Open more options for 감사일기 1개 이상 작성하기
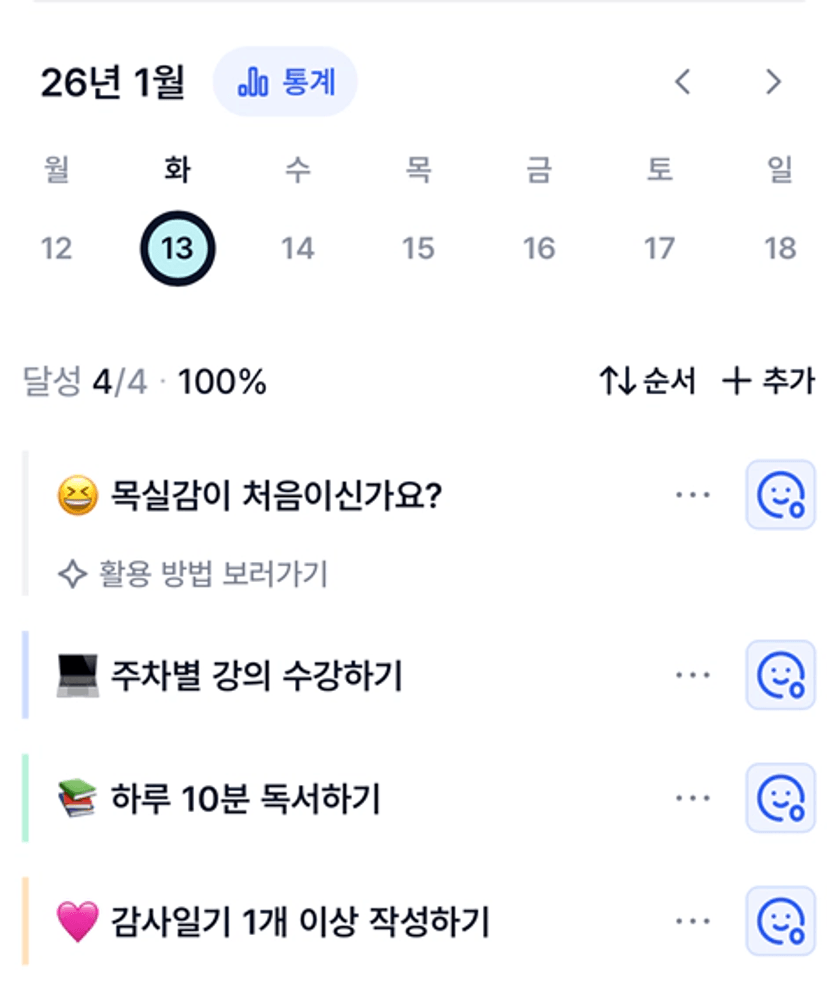The height and width of the screenshot is (982, 827). tap(693, 921)
